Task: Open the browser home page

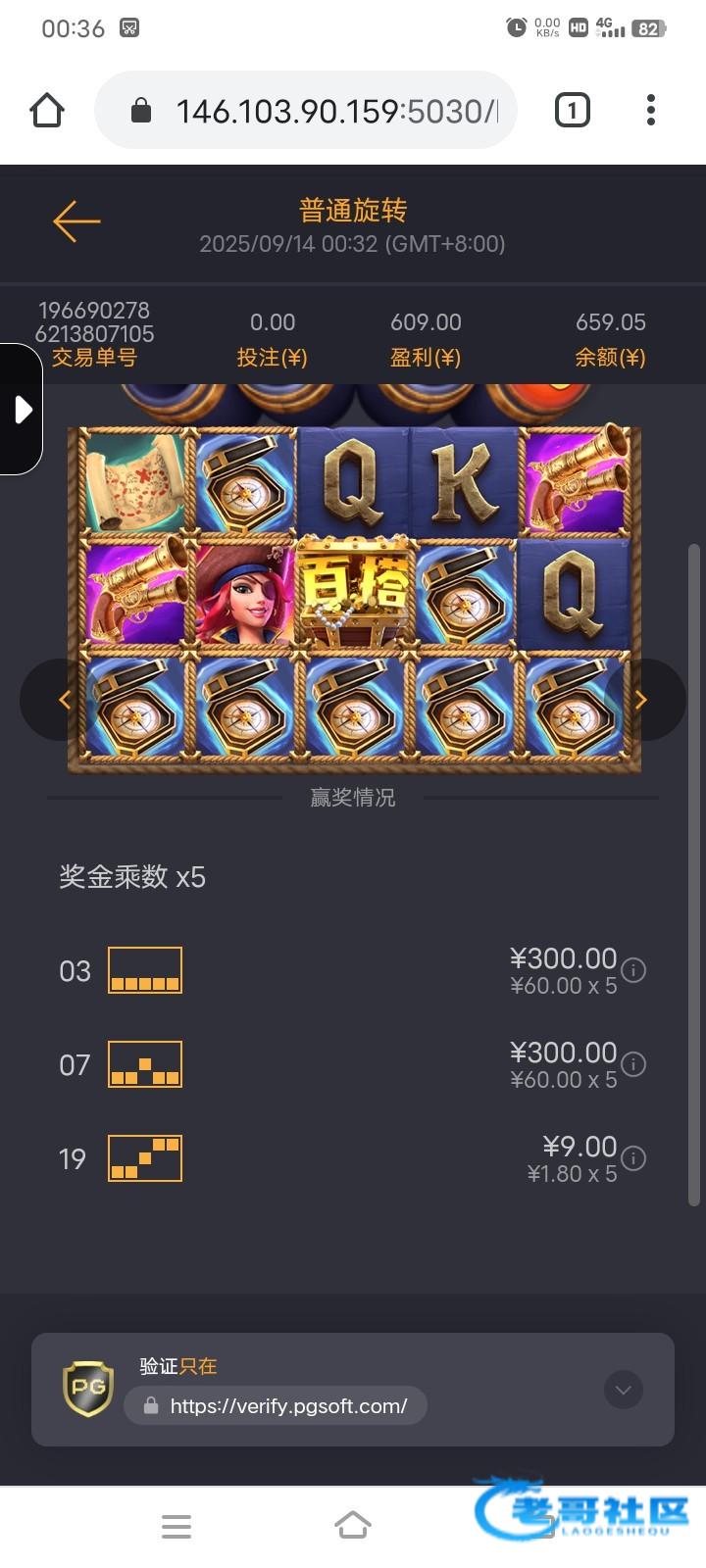Action: pos(47,110)
